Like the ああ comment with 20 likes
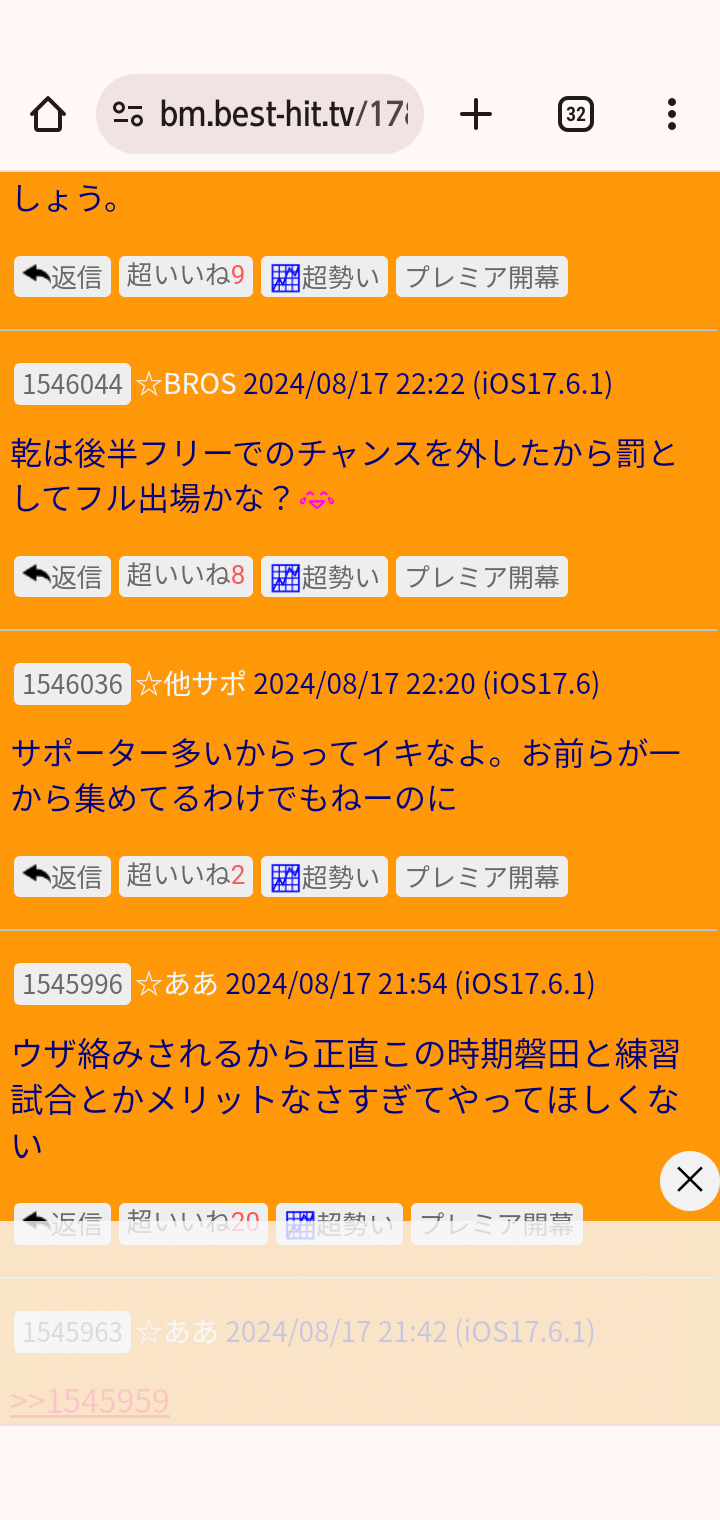Screen dimensions: 720x1520 click(193, 1223)
